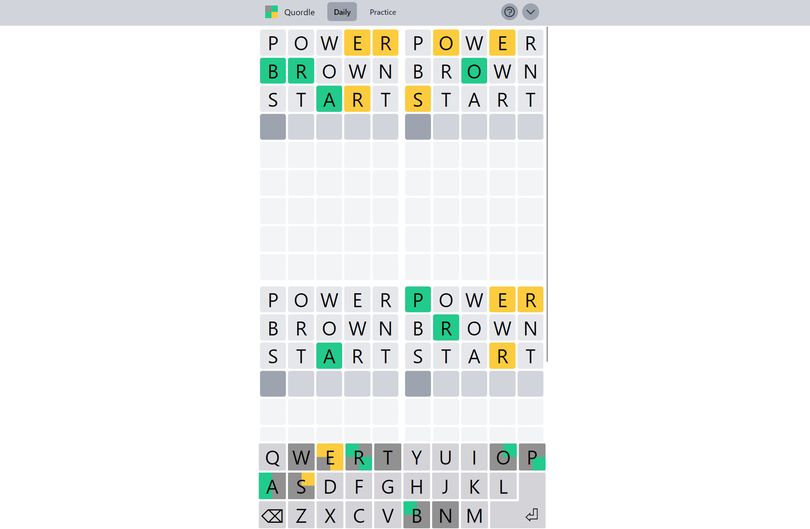Open the help question mark icon
Screen dimensions: 810x529
509,12
